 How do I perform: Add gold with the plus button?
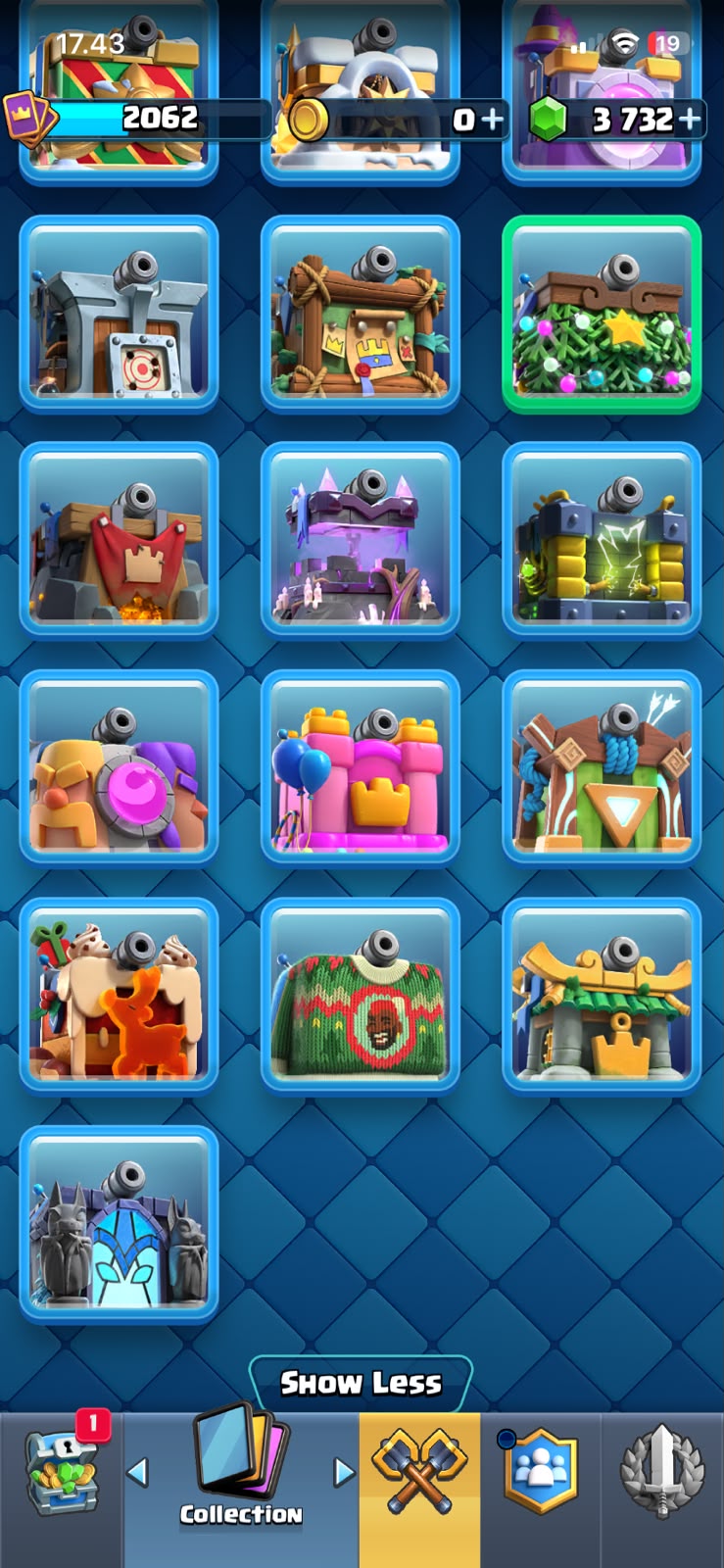click(x=492, y=120)
